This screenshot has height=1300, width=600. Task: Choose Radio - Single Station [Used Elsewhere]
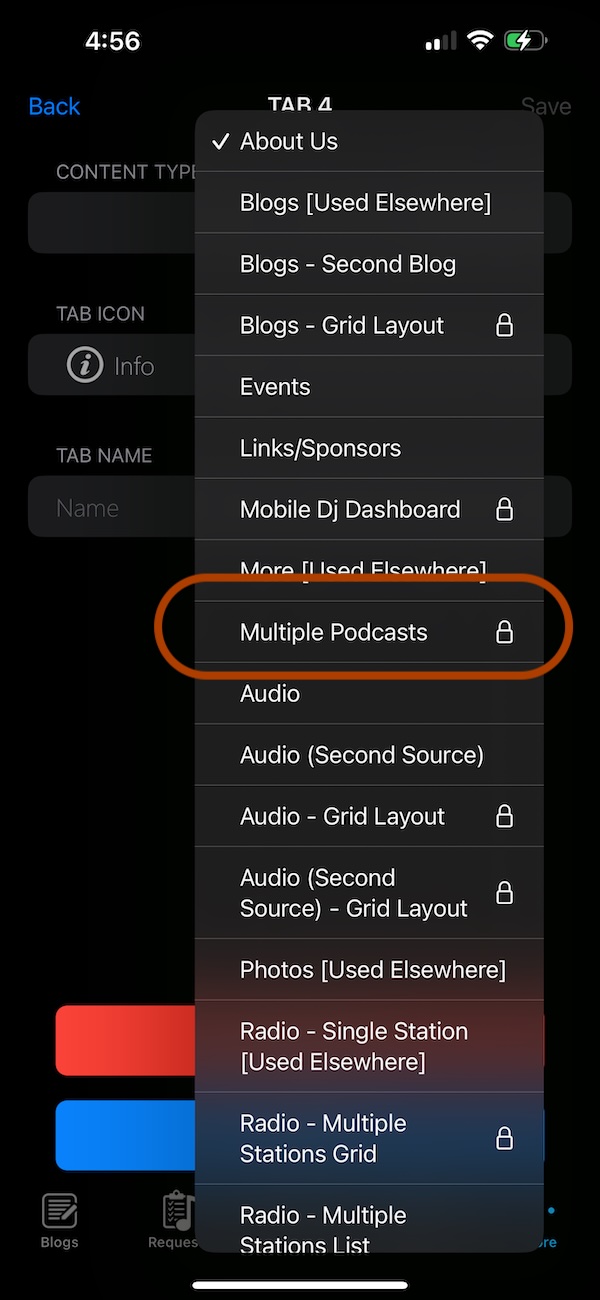368,1046
